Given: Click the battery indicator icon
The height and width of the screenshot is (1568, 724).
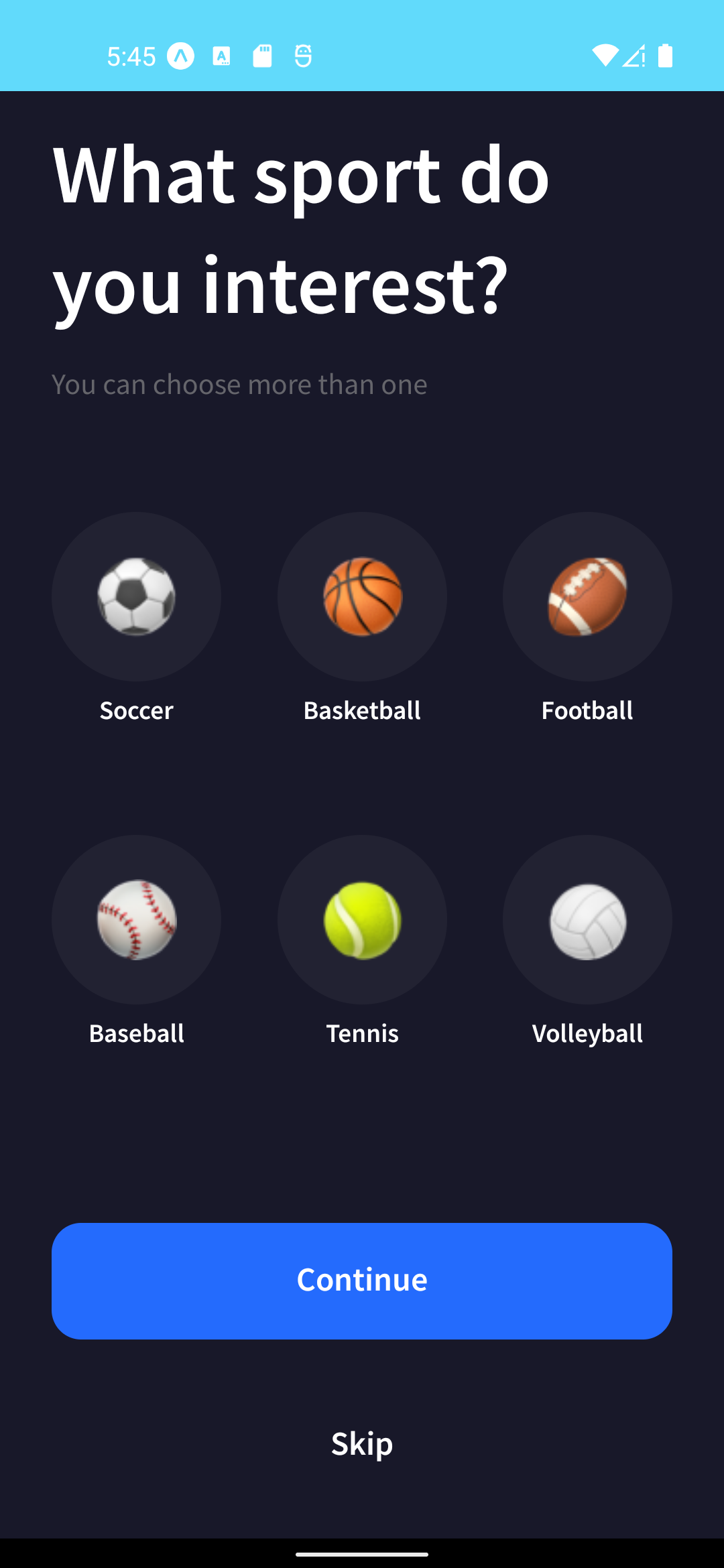Looking at the screenshot, I should 666,58.
